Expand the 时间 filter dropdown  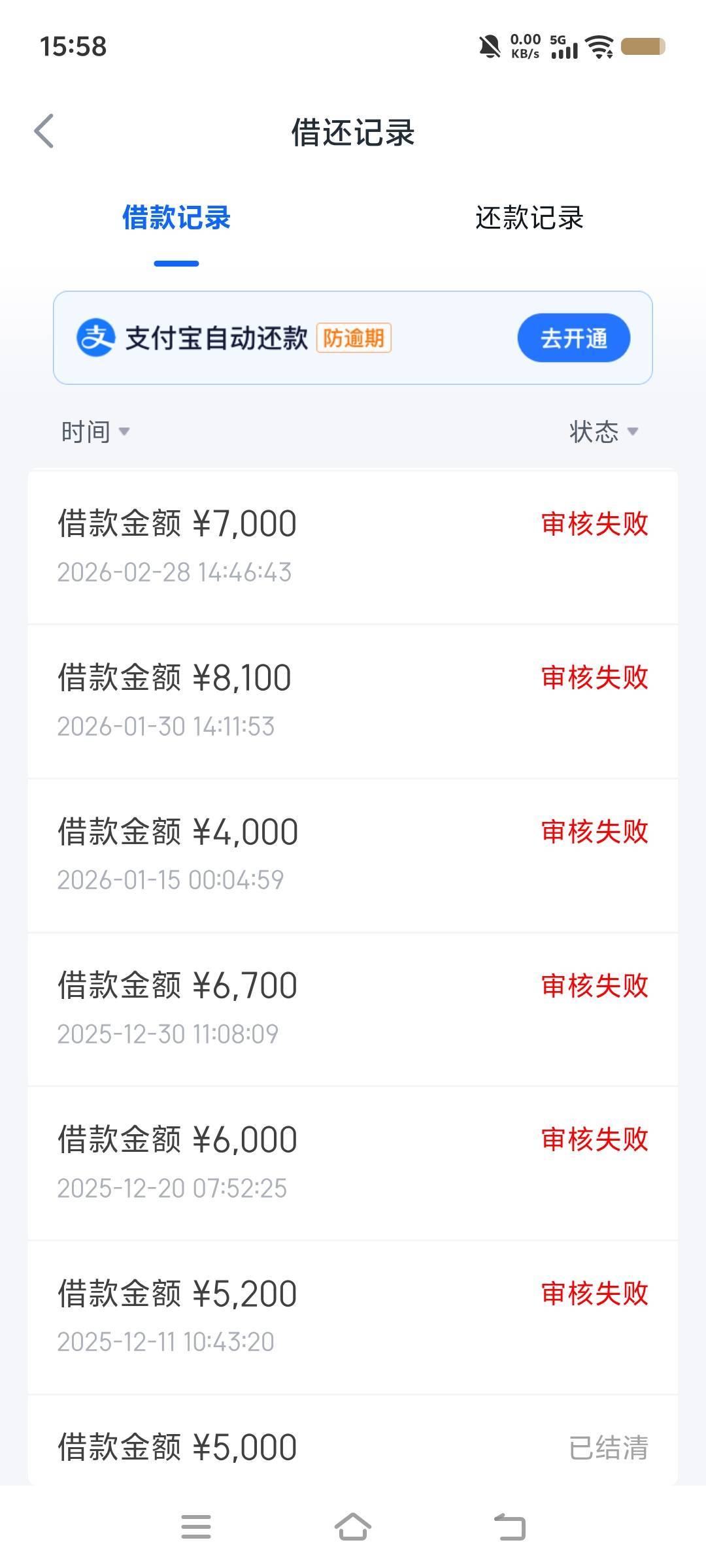pos(95,432)
